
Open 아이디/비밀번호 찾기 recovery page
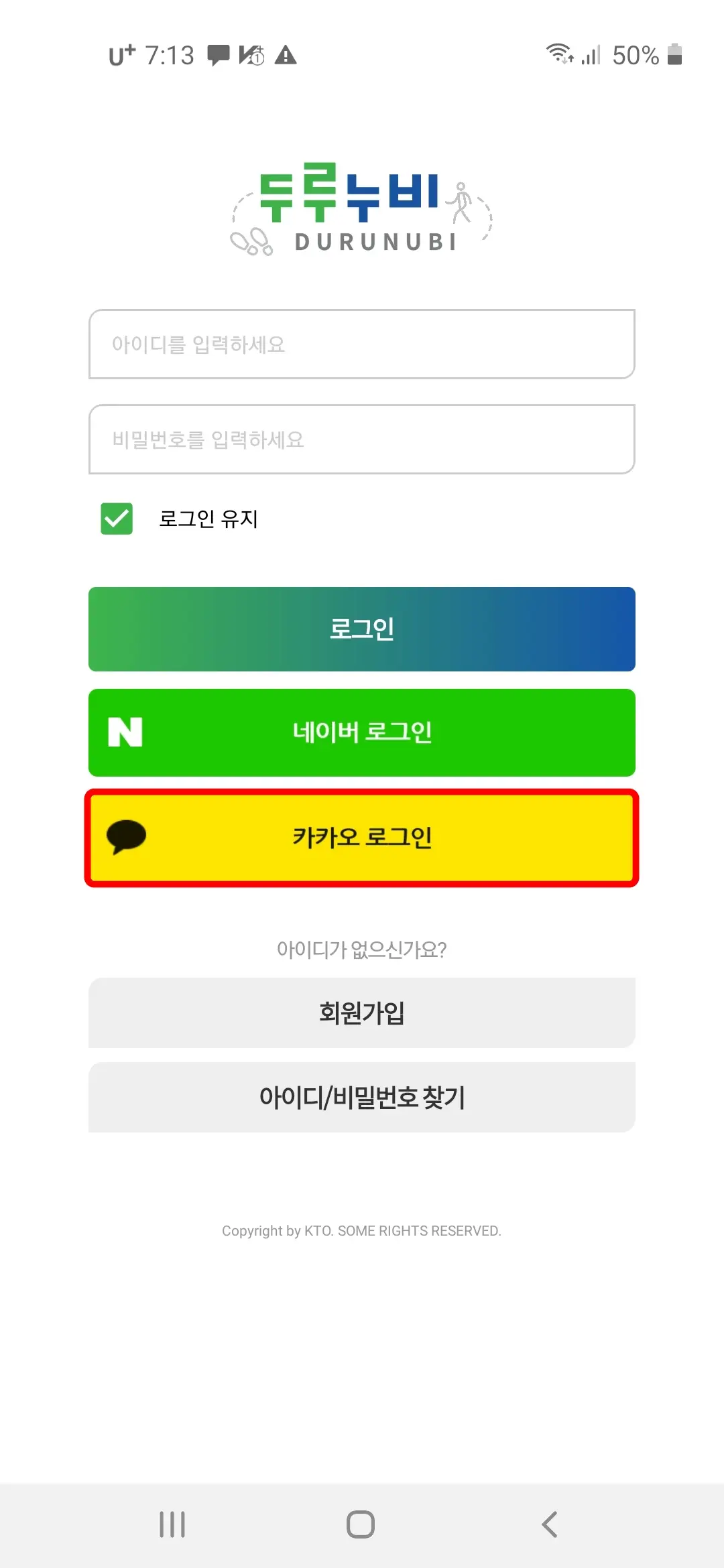361,1098
